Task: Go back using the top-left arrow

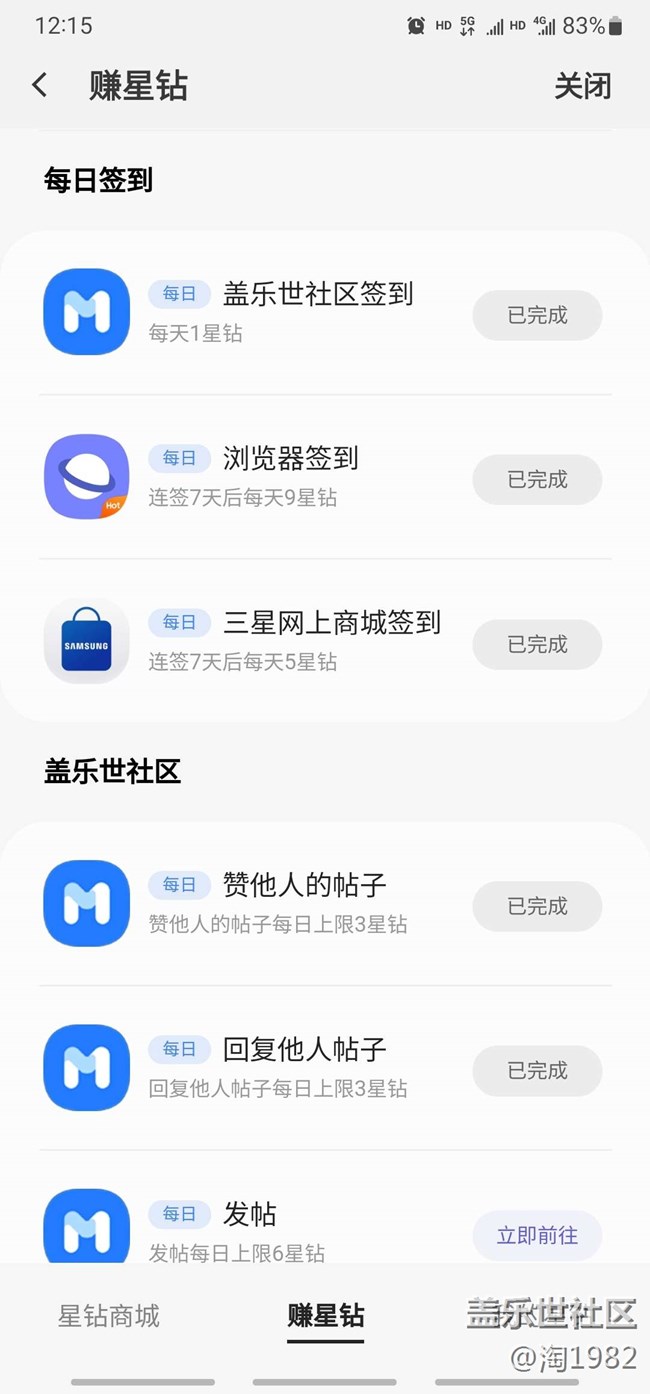Action: coord(40,86)
